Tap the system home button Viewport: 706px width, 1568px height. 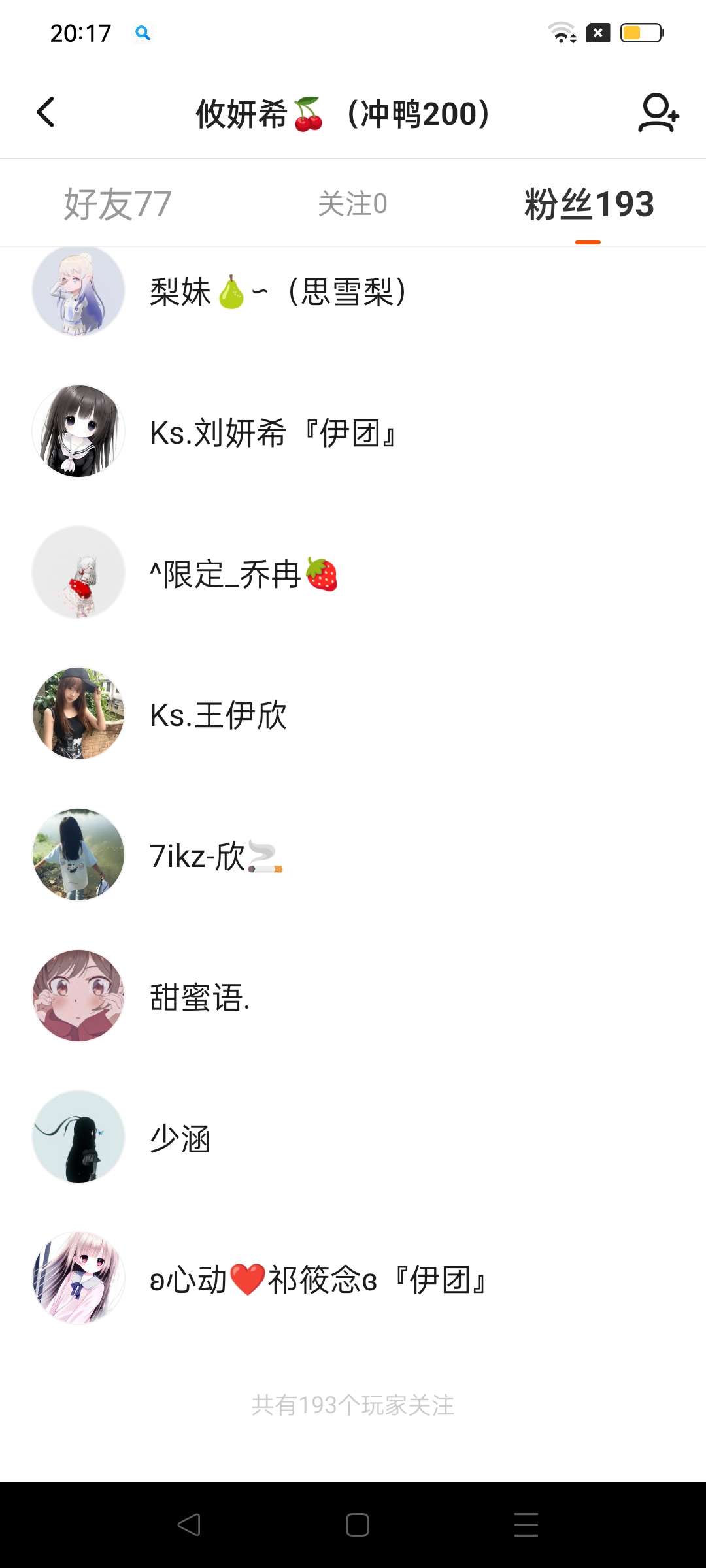(357, 1525)
